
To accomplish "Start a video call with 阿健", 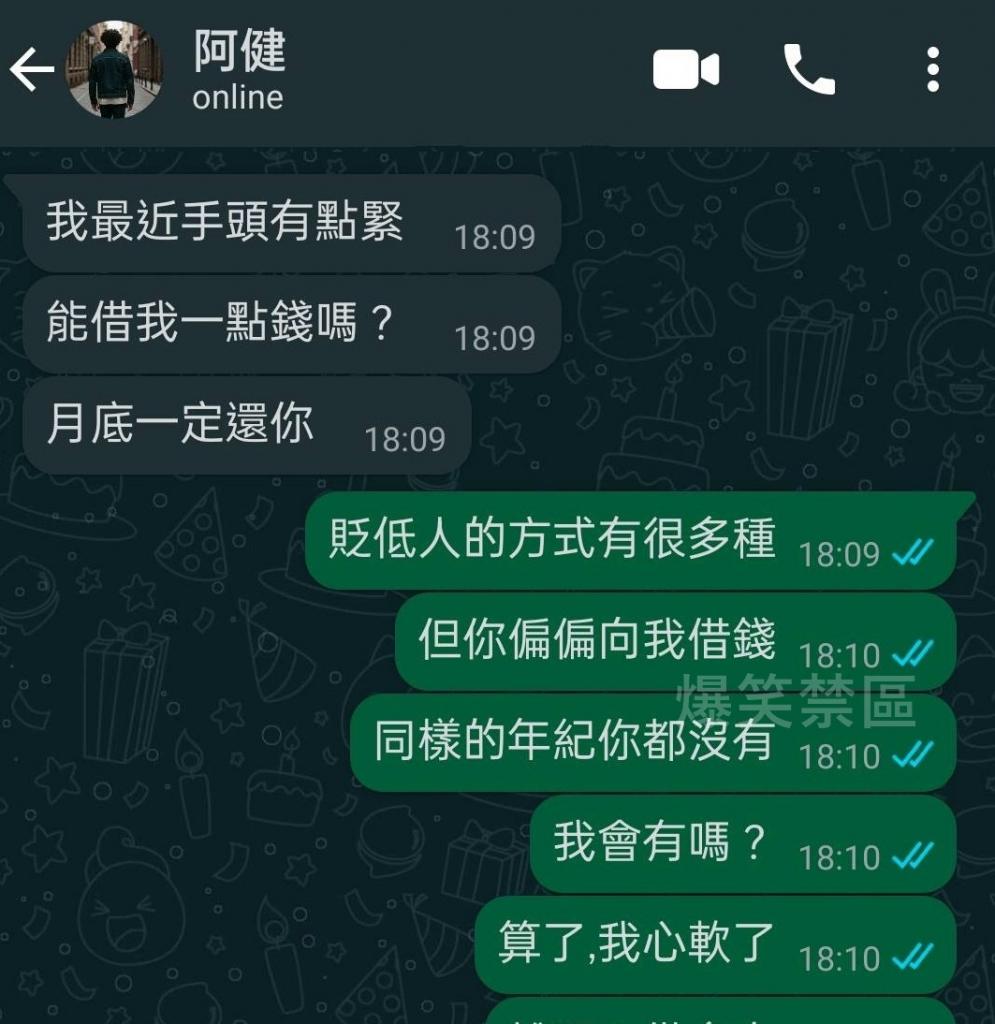I will [685, 70].
